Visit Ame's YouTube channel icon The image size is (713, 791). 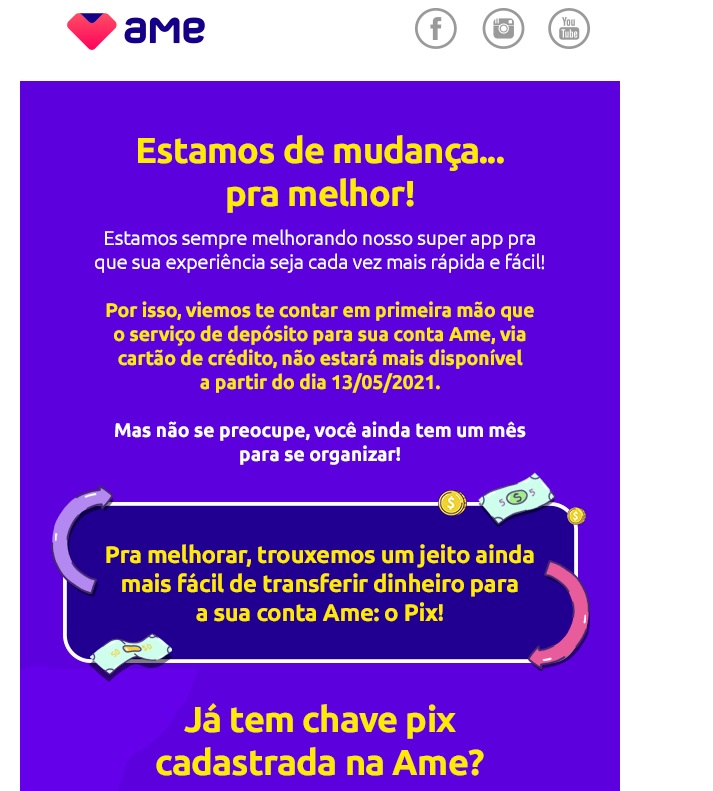point(569,28)
